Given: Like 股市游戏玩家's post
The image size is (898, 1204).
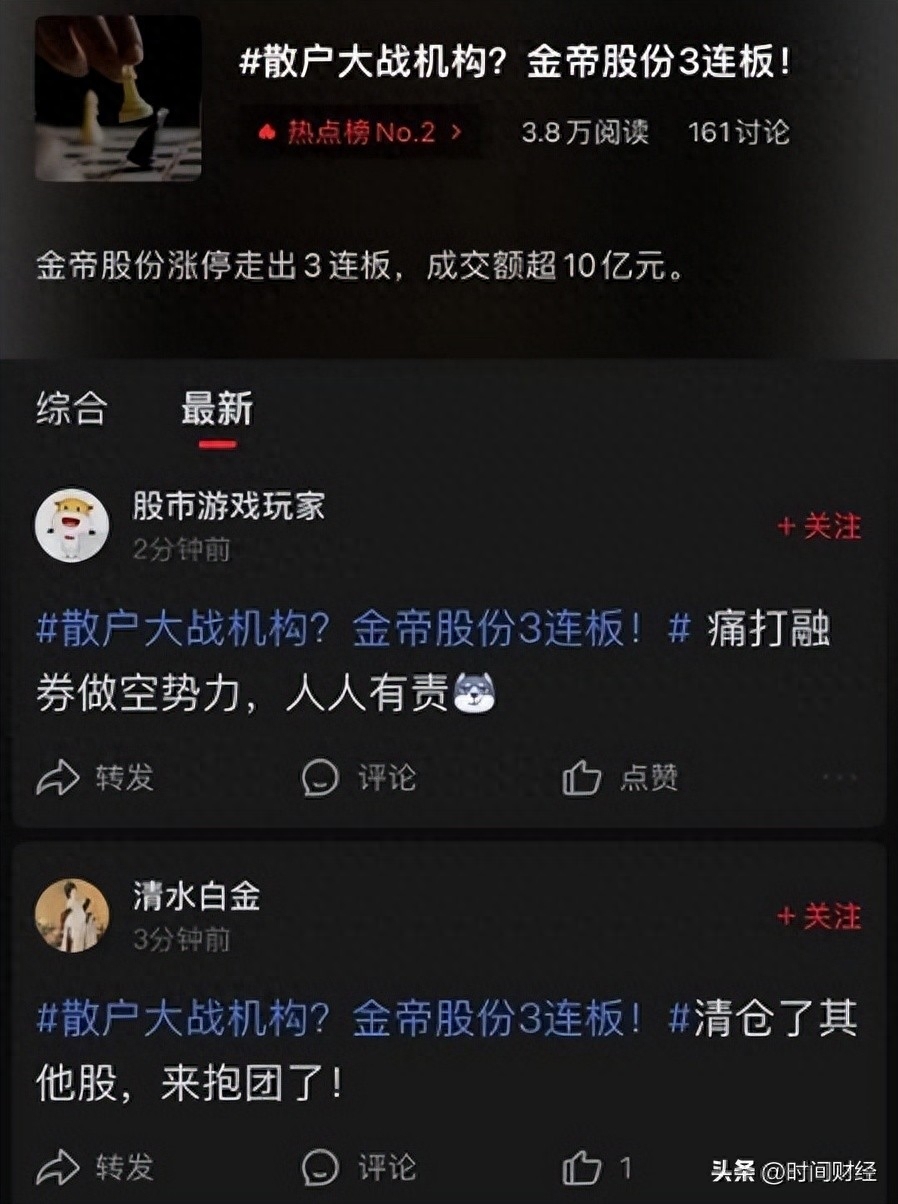Looking at the screenshot, I should coord(620,778).
